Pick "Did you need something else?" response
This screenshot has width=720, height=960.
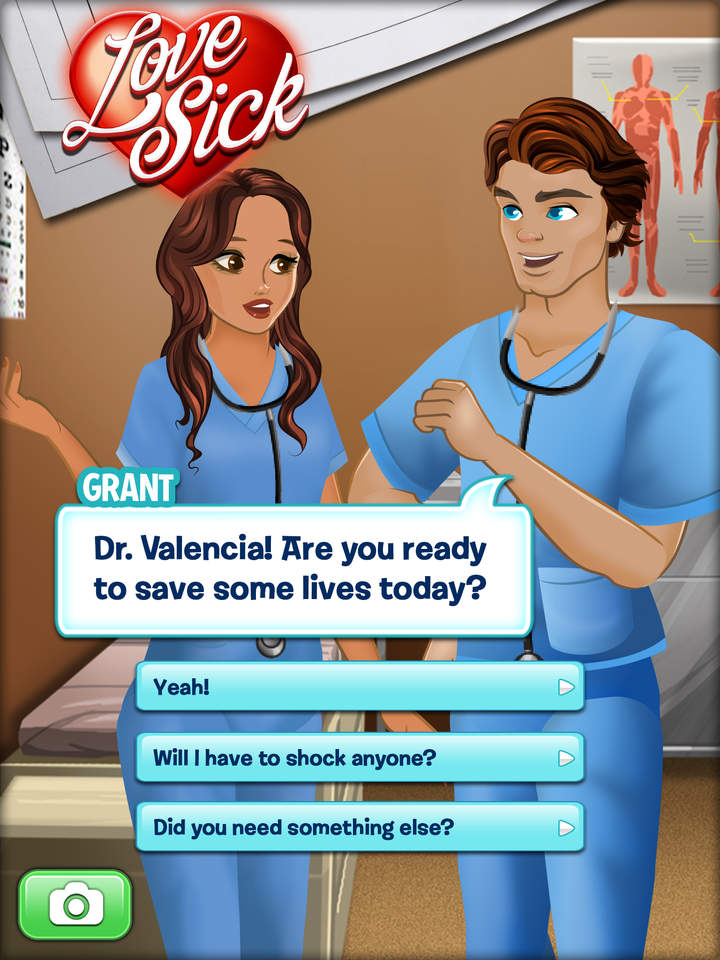click(x=360, y=827)
